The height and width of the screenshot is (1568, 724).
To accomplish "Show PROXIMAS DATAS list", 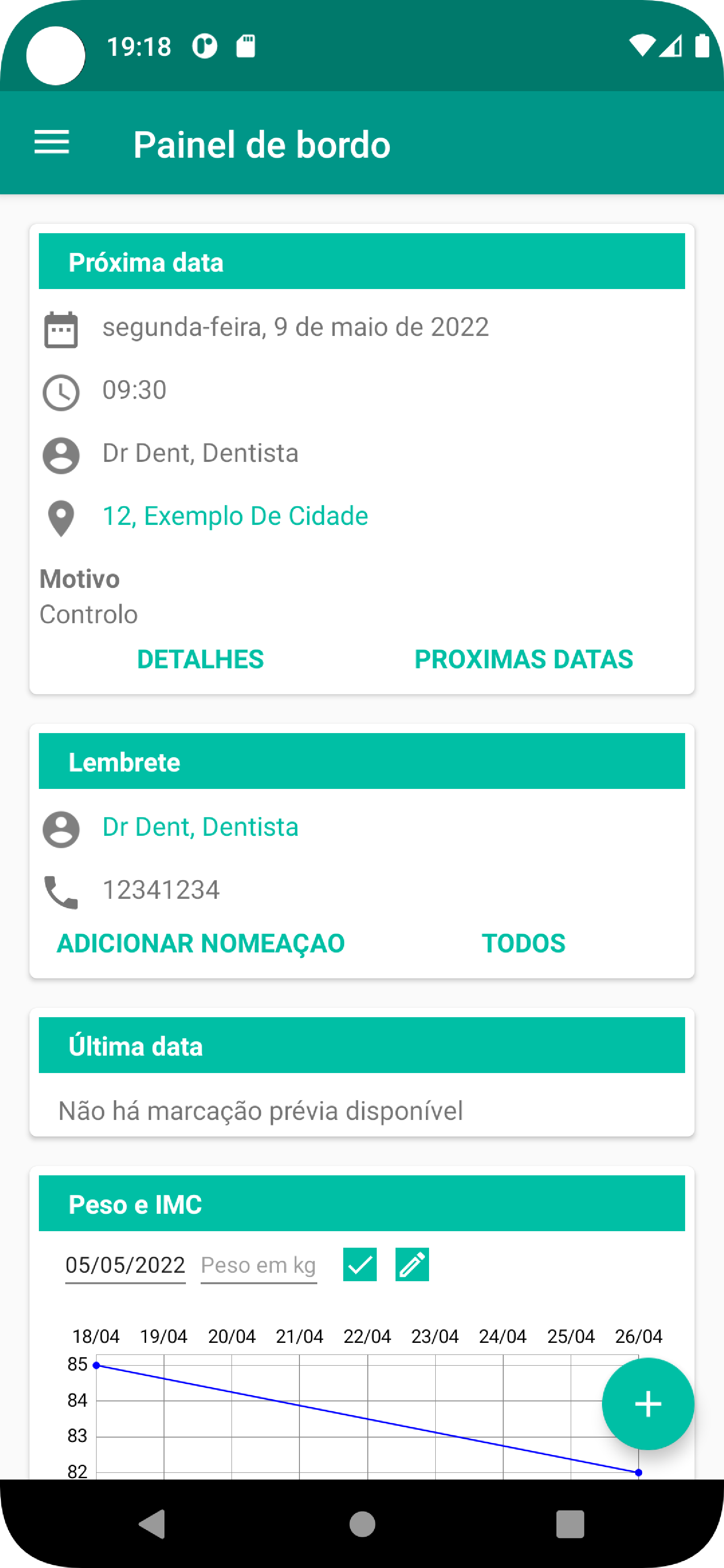I will click(x=524, y=659).
